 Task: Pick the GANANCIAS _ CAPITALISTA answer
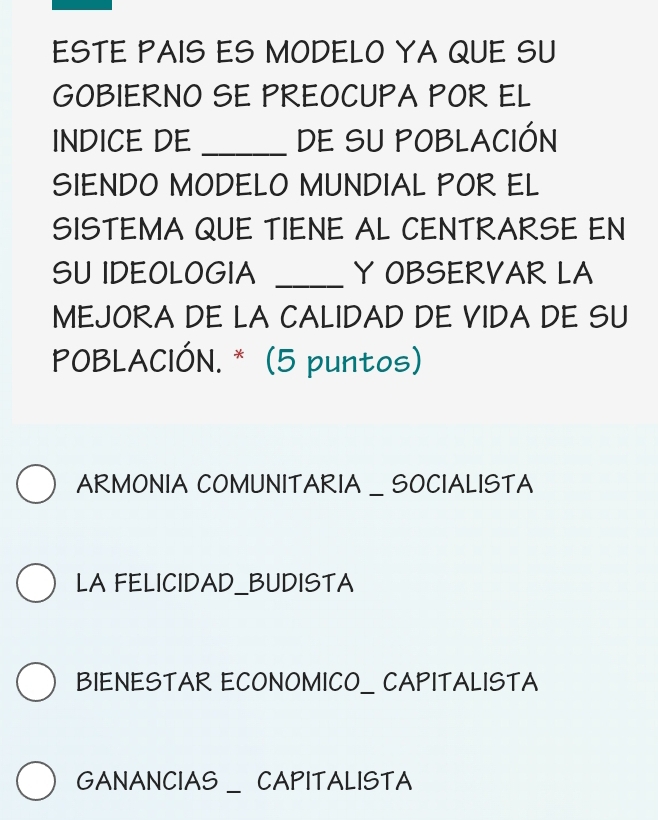[x=37, y=781]
